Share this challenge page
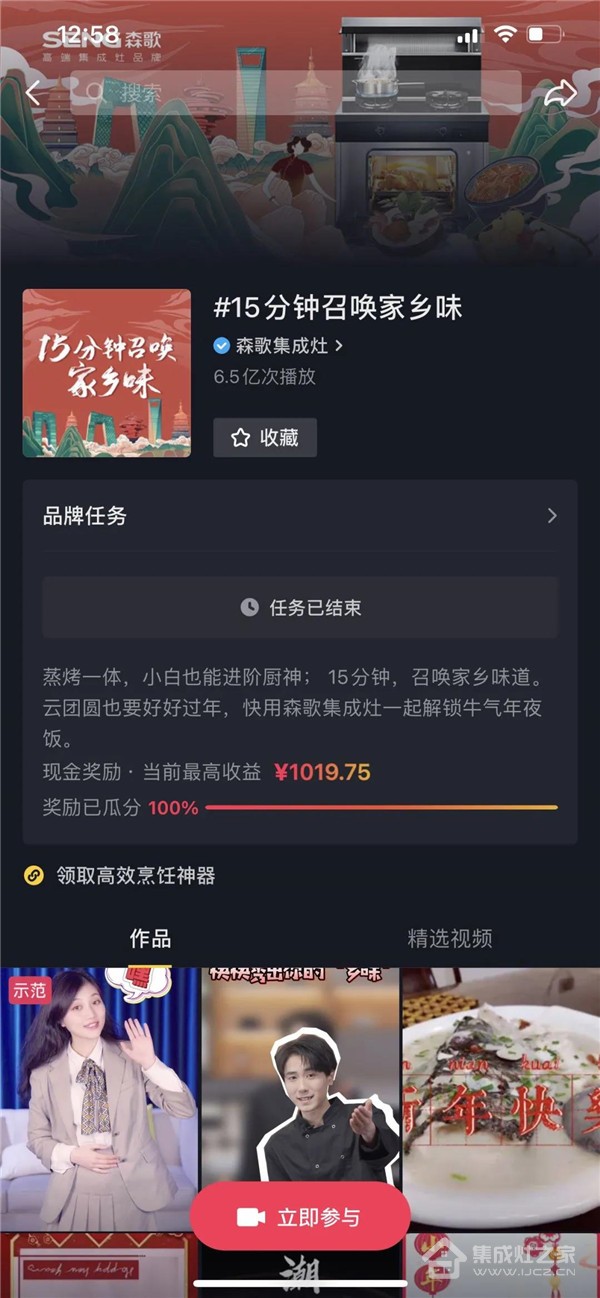This screenshot has width=600, height=1298. click(561, 94)
